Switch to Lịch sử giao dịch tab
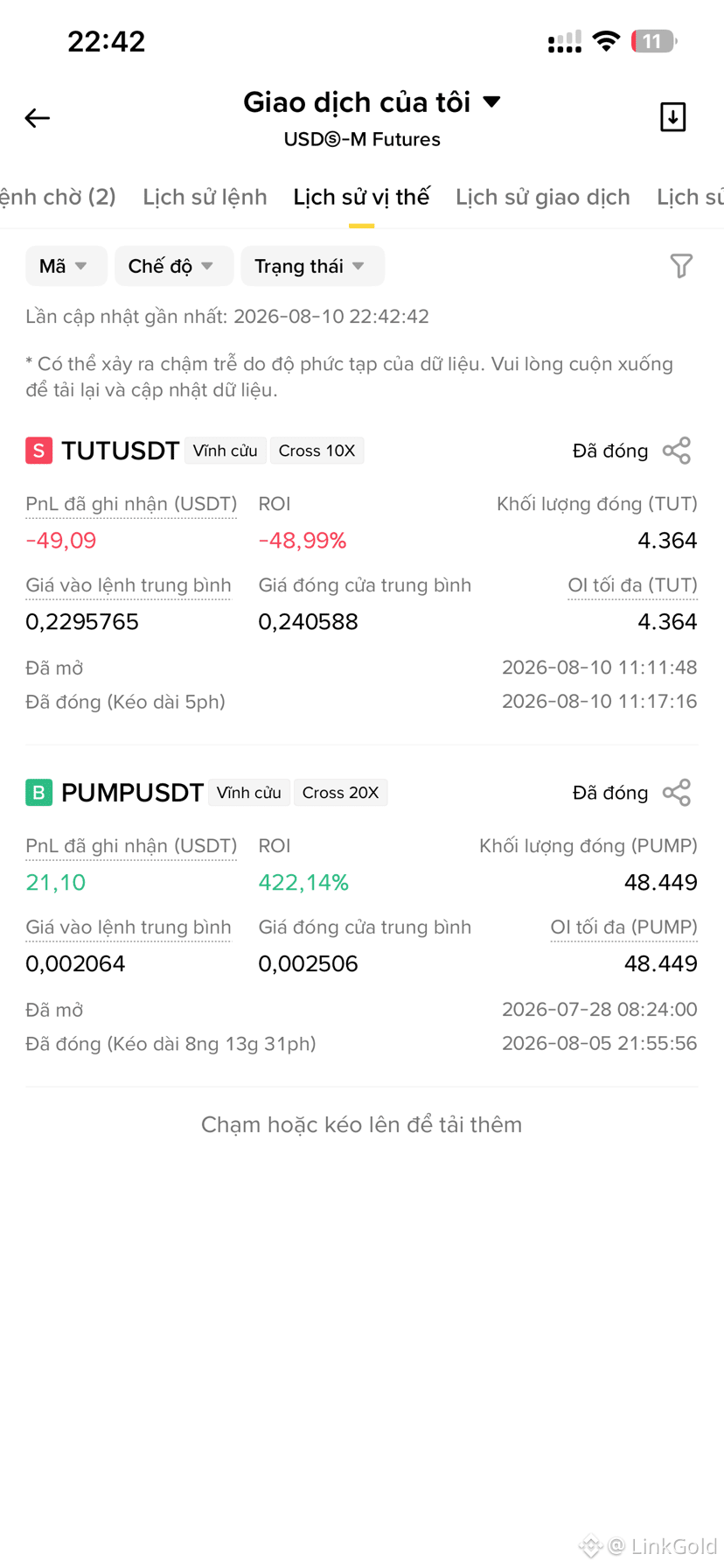Viewport: 724px width, 1568px height. [x=543, y=197]
